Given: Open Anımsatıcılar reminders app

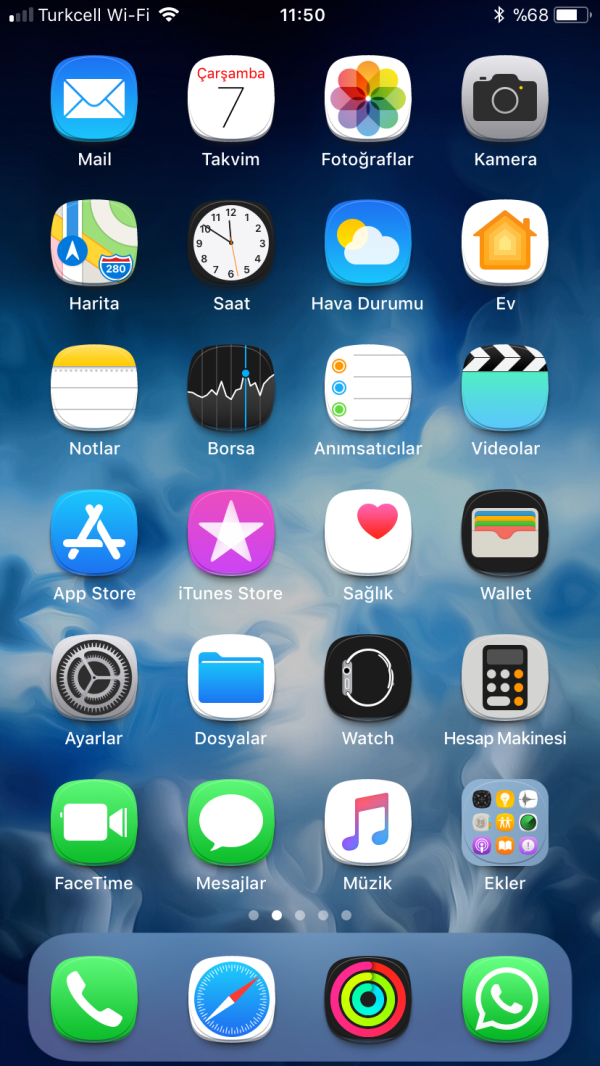Looking at the screenshot, I should [x=368, y=388].
